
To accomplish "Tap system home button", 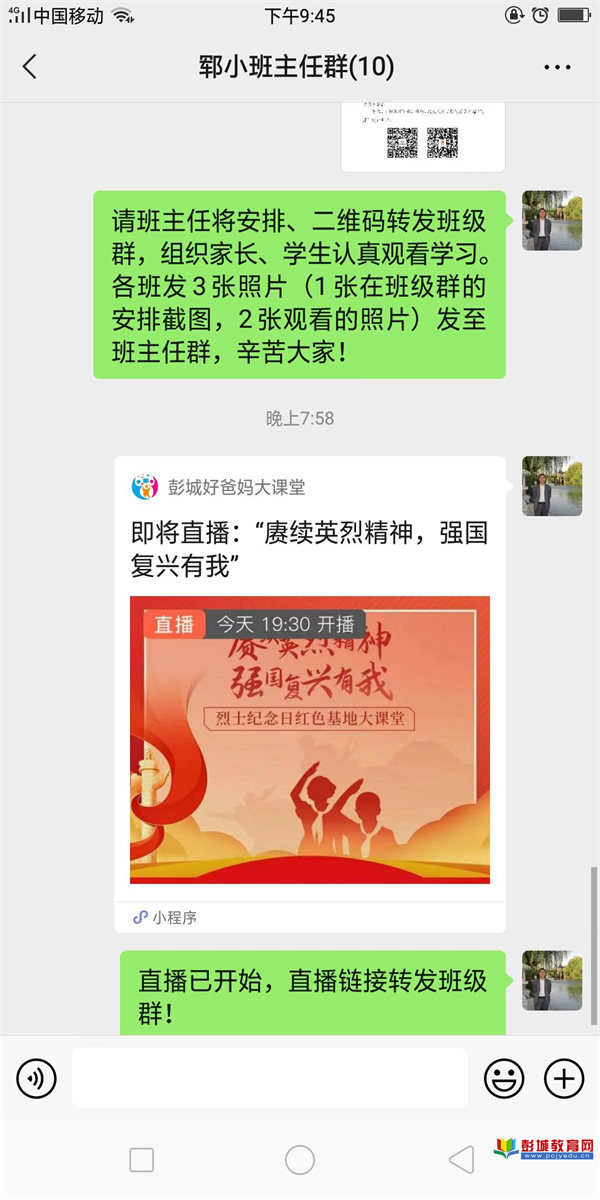I will coord(300,1160).
